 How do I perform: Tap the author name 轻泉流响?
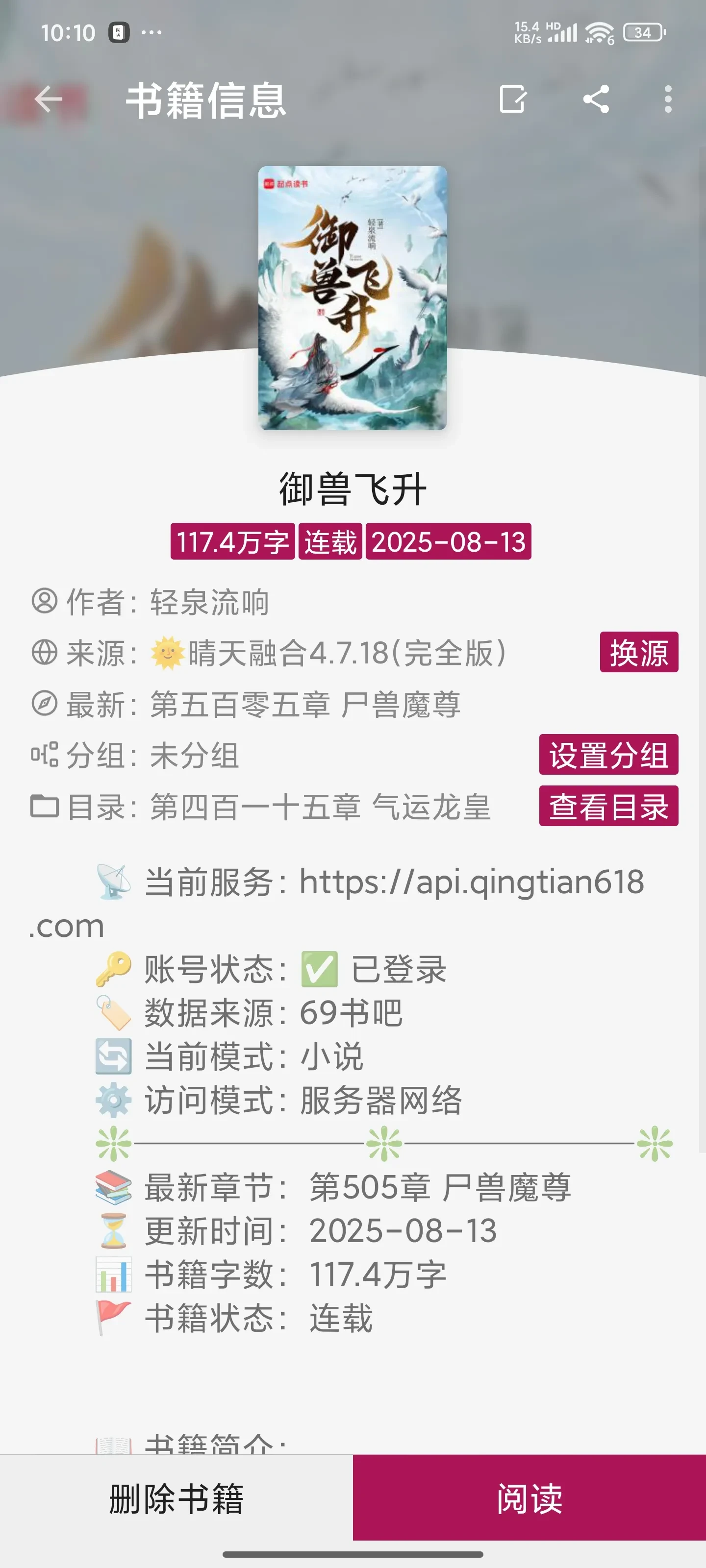point(209,602)
